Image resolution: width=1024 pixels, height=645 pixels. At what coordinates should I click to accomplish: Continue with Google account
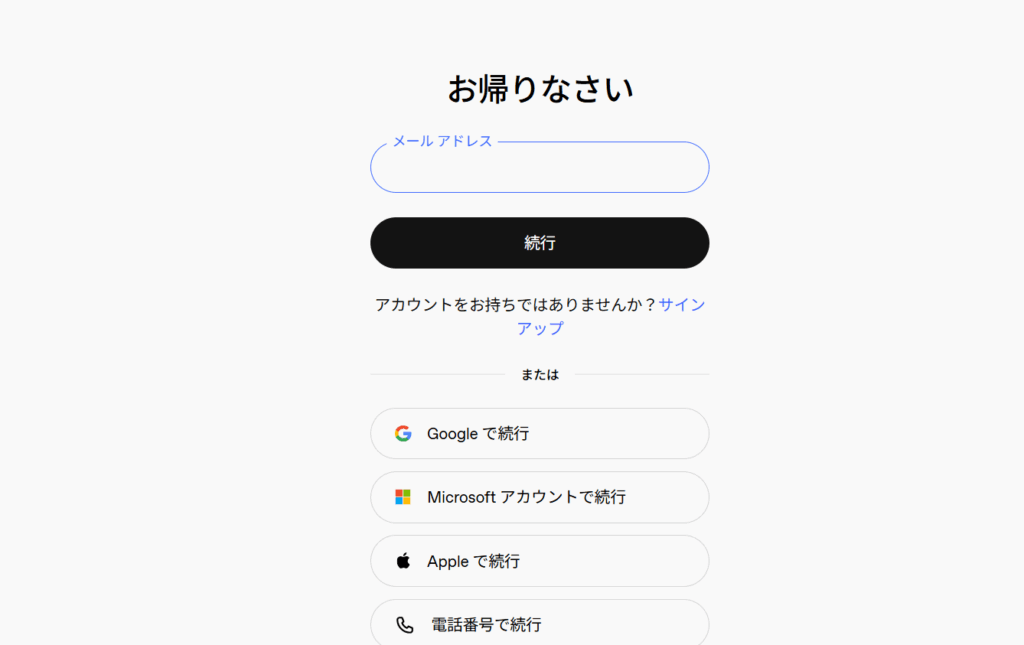click(x=539, y=434)
